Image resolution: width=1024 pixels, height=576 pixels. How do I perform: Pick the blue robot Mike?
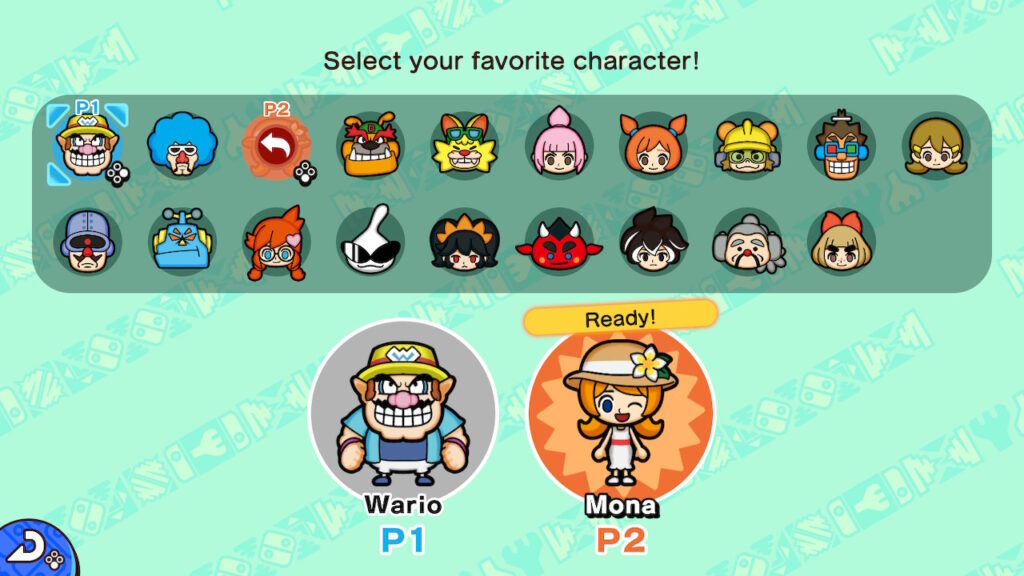click(x=181, y=242)
